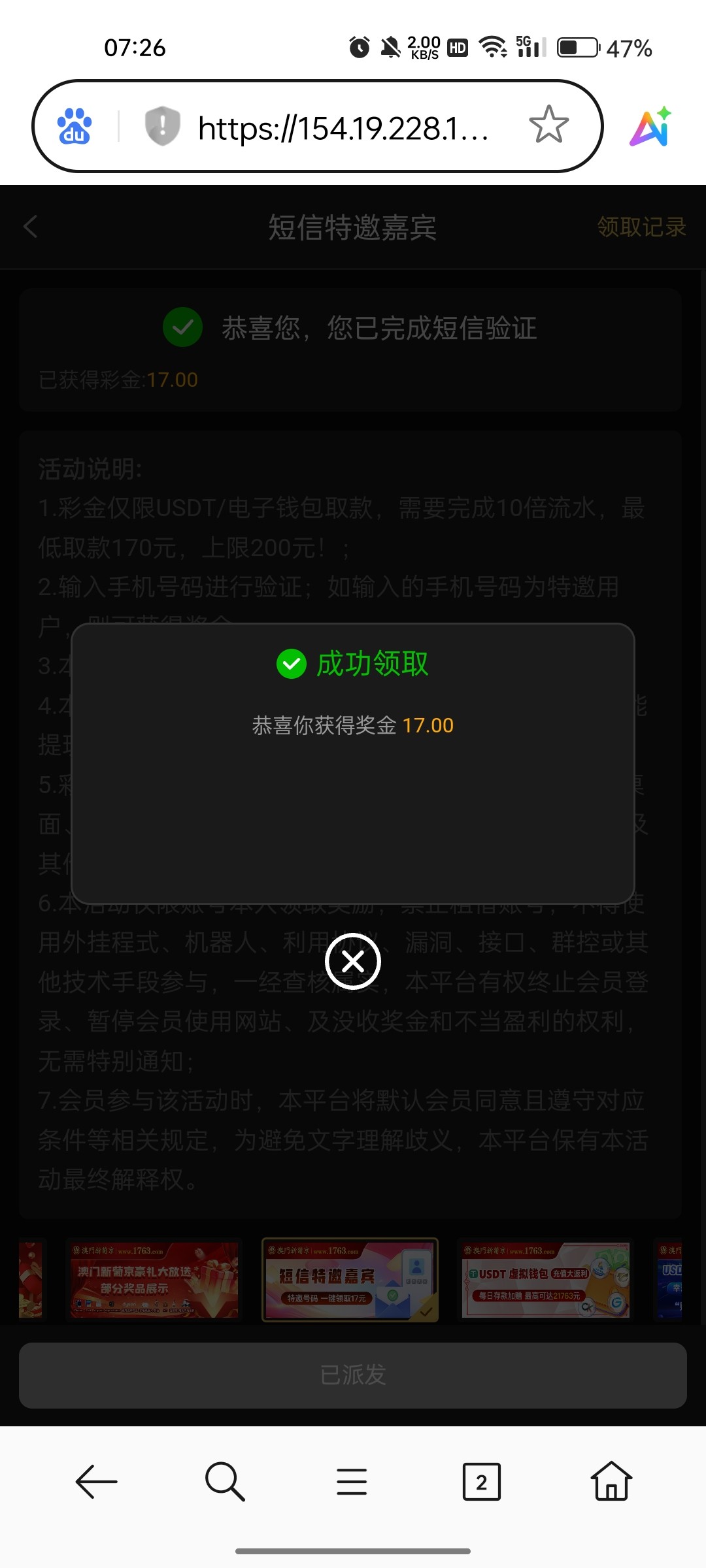
Task: Dismiss the 成功领取 popup with X
Action: tap(353, 962)
